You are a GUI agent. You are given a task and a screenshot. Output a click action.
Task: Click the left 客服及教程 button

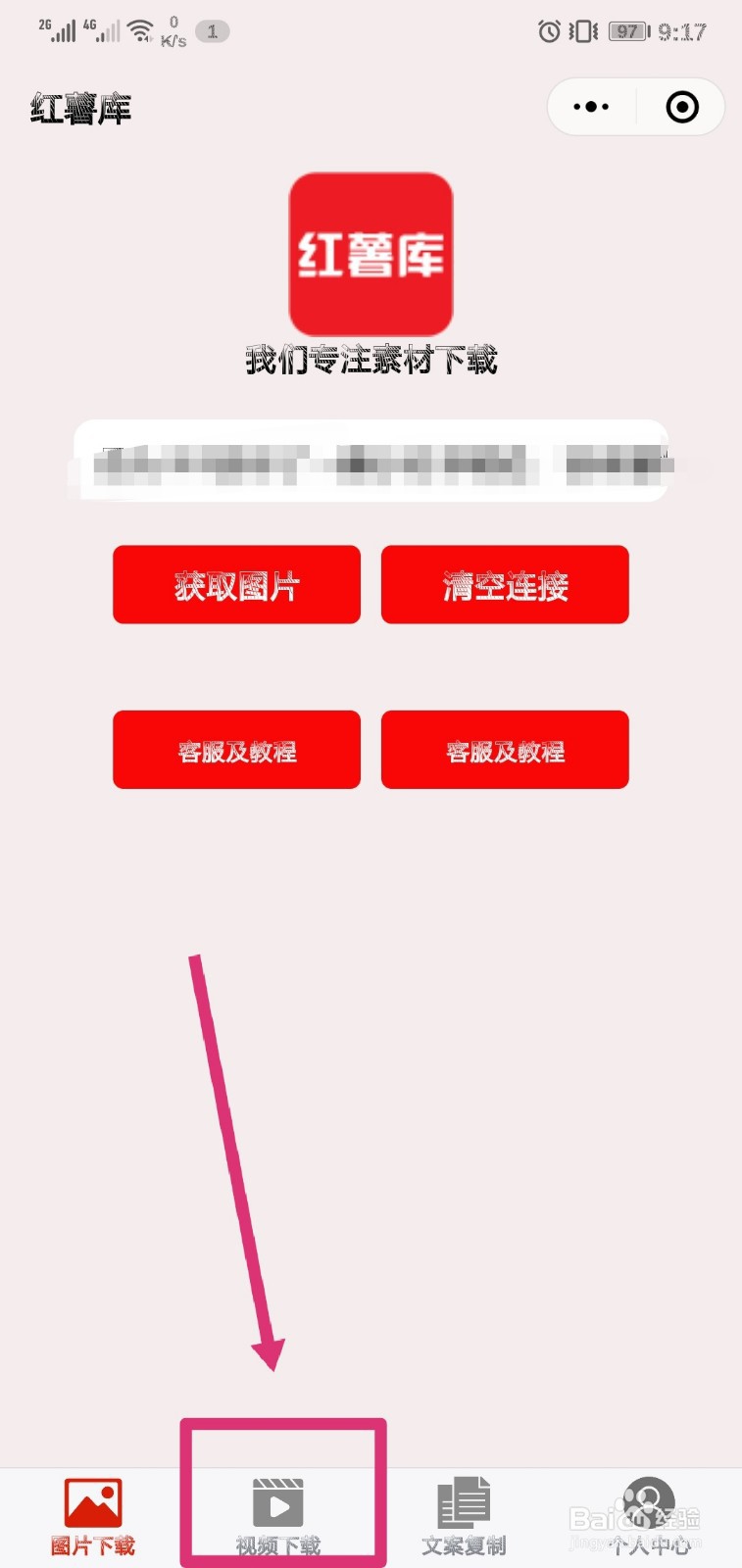pos(236,750)
